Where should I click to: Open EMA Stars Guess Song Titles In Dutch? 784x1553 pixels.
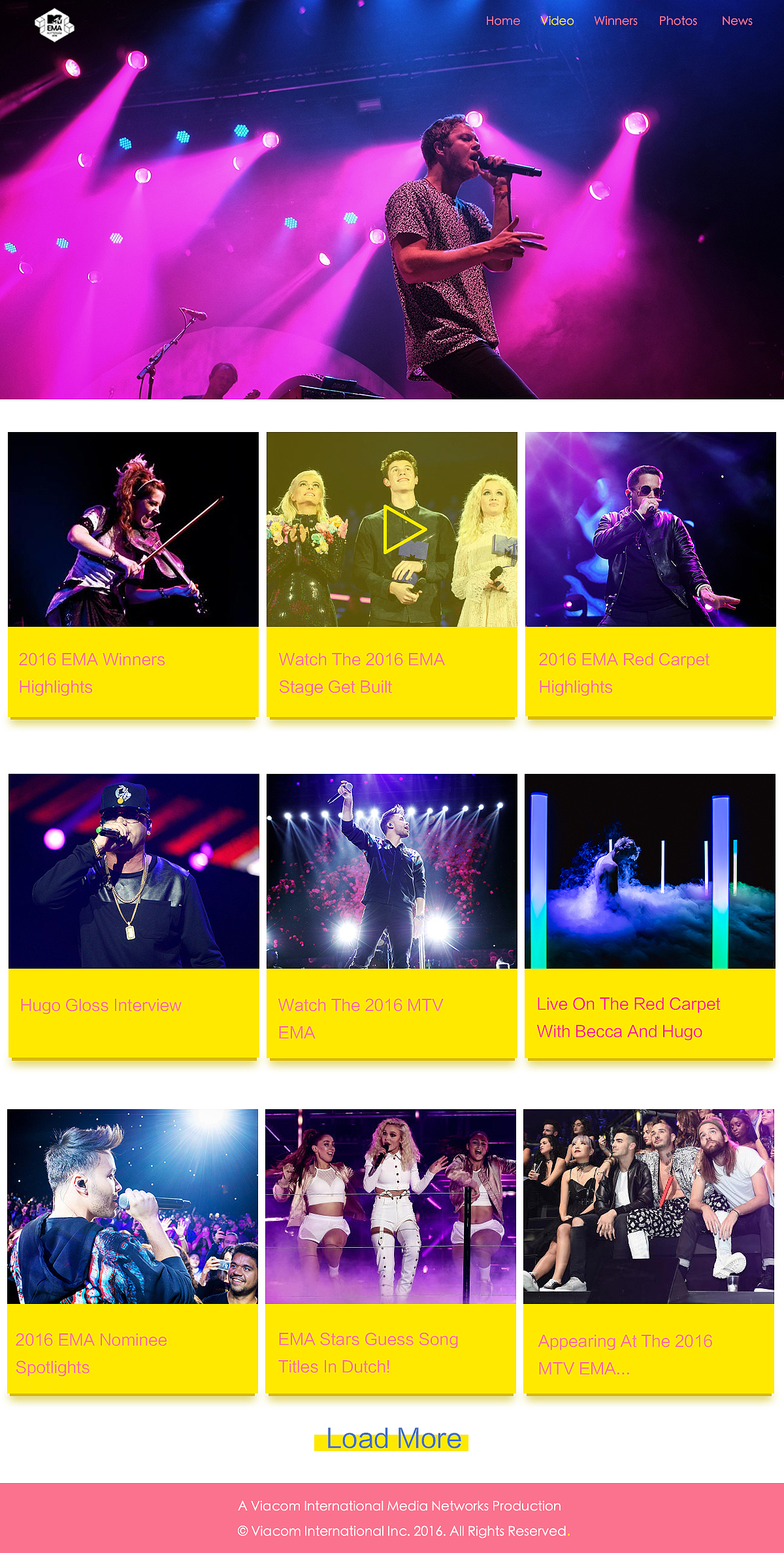(391, 1252)
